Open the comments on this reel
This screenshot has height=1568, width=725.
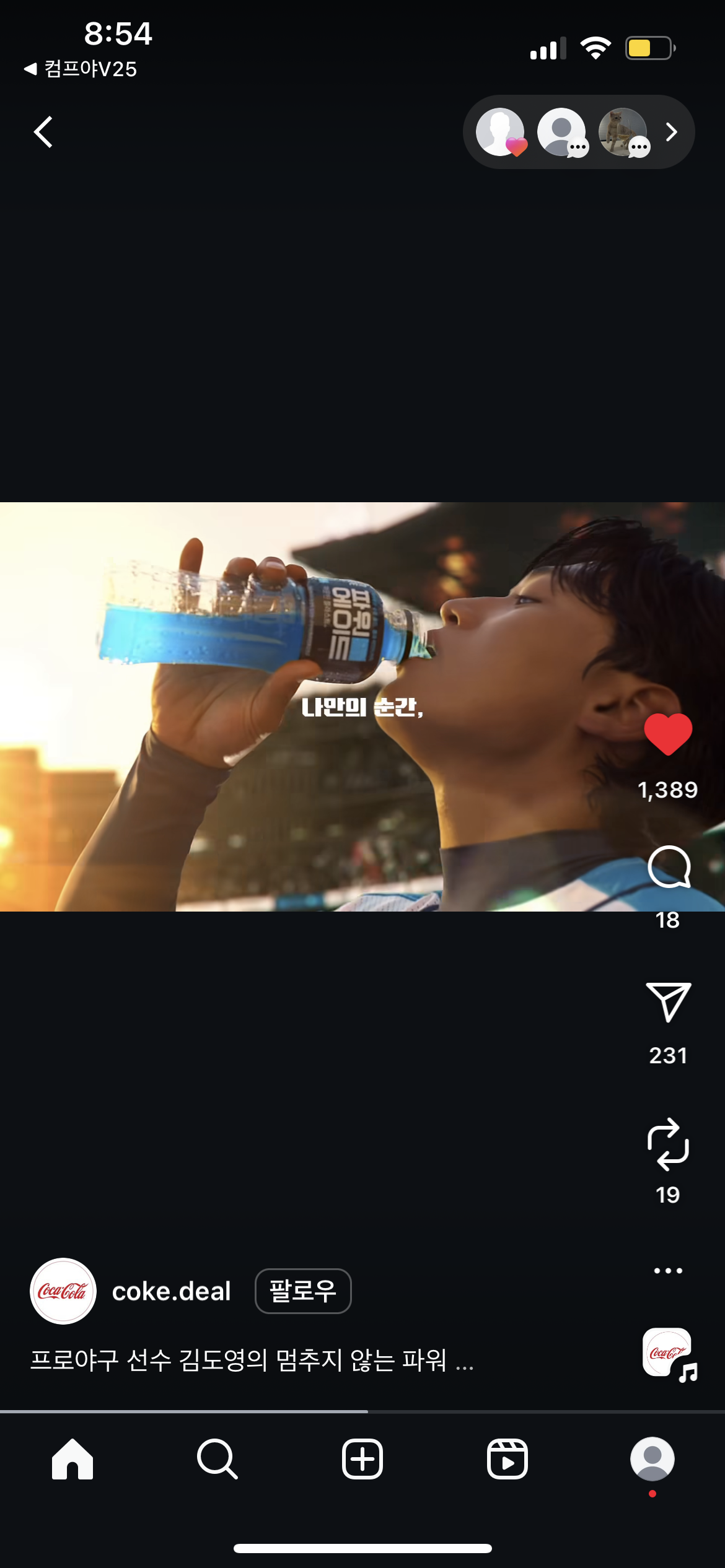668,867
